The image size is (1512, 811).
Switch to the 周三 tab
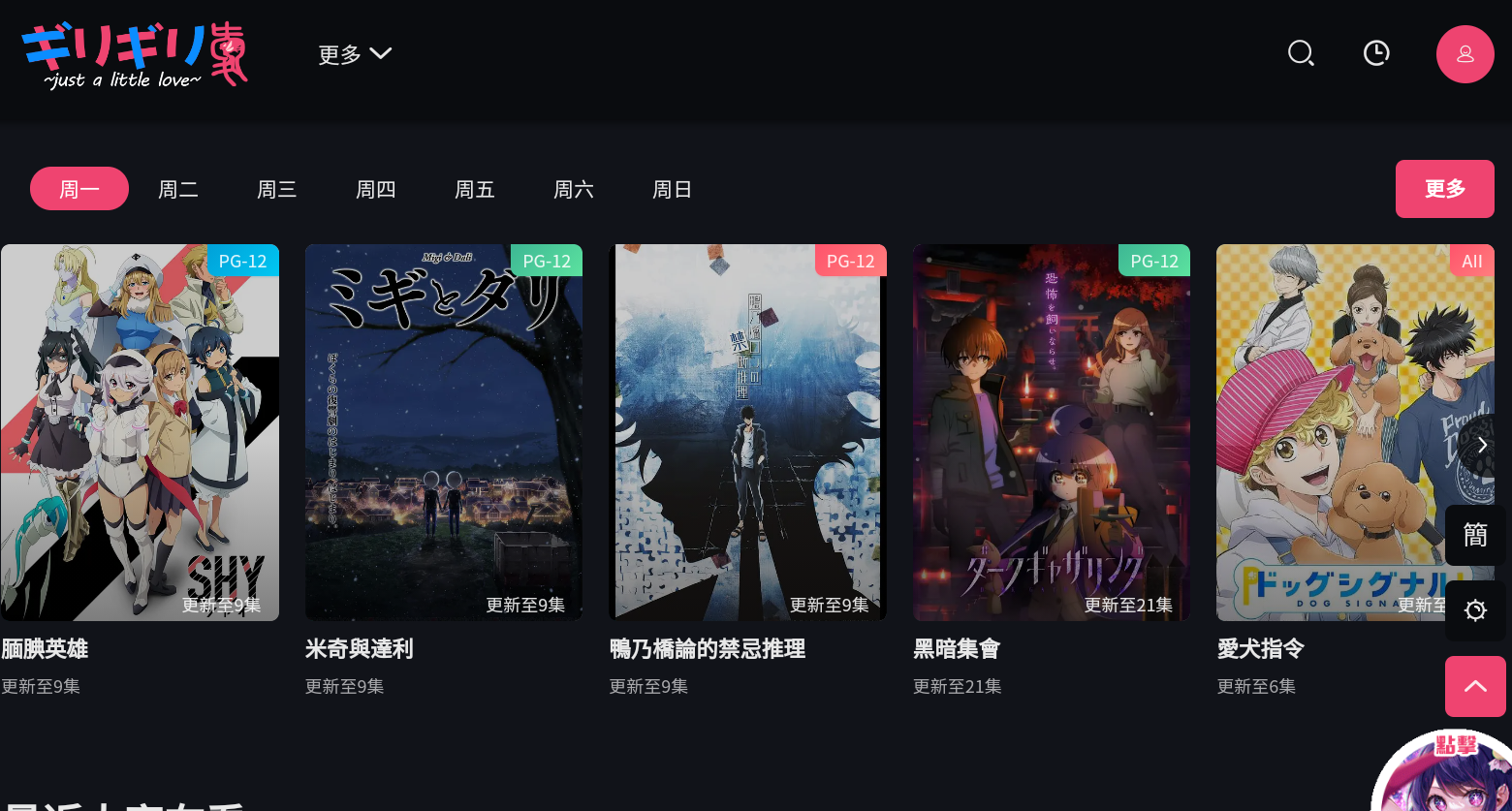tap(277, 189)
